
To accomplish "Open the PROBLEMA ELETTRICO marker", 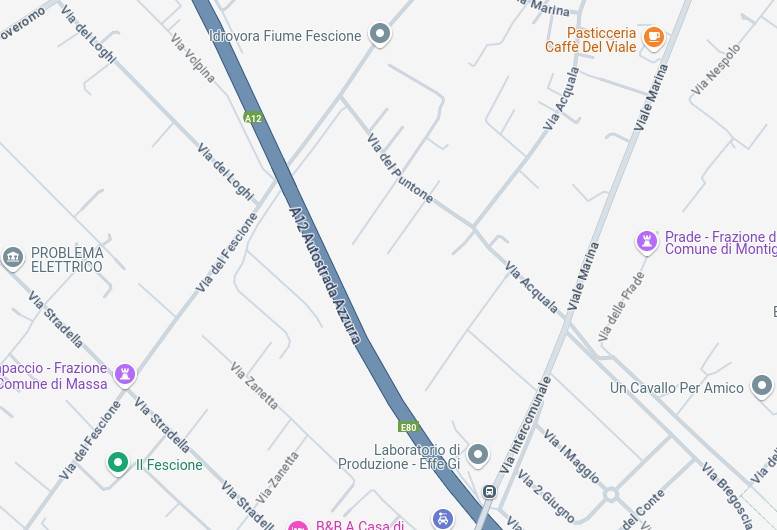I will 13,258.
